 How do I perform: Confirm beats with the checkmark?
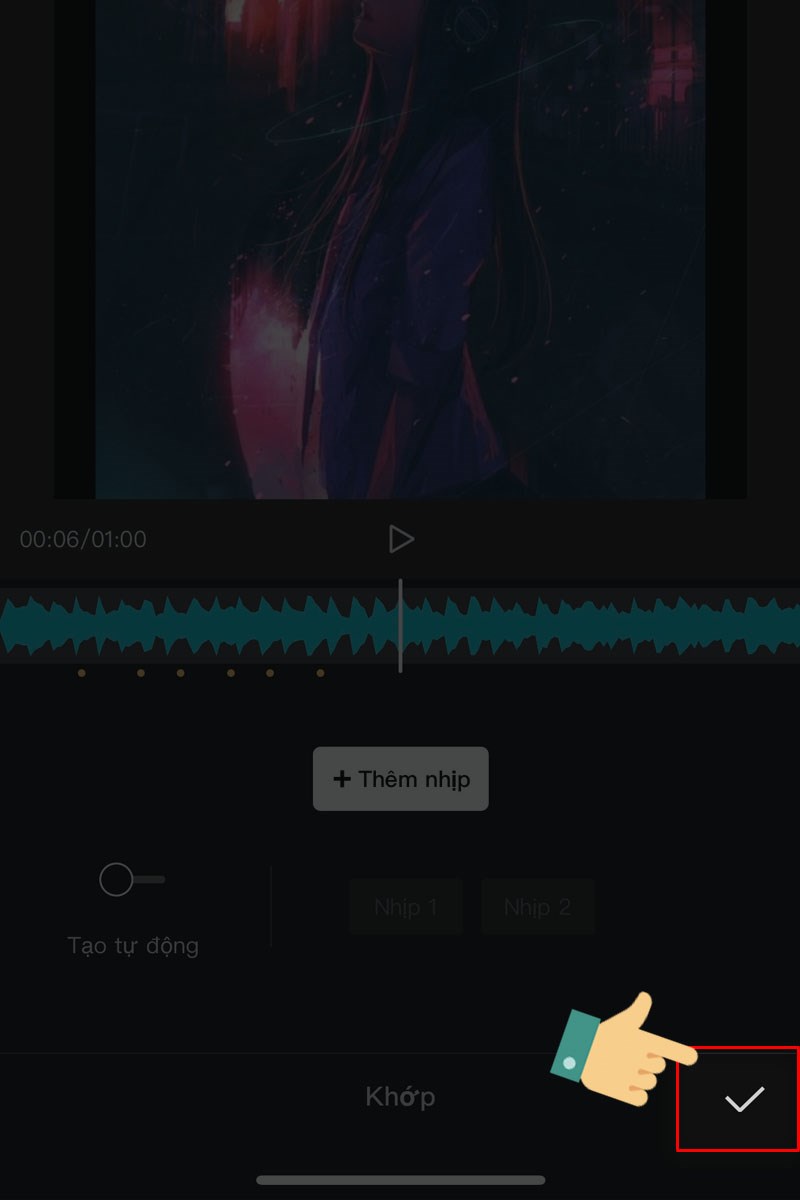pos(744,1099)
